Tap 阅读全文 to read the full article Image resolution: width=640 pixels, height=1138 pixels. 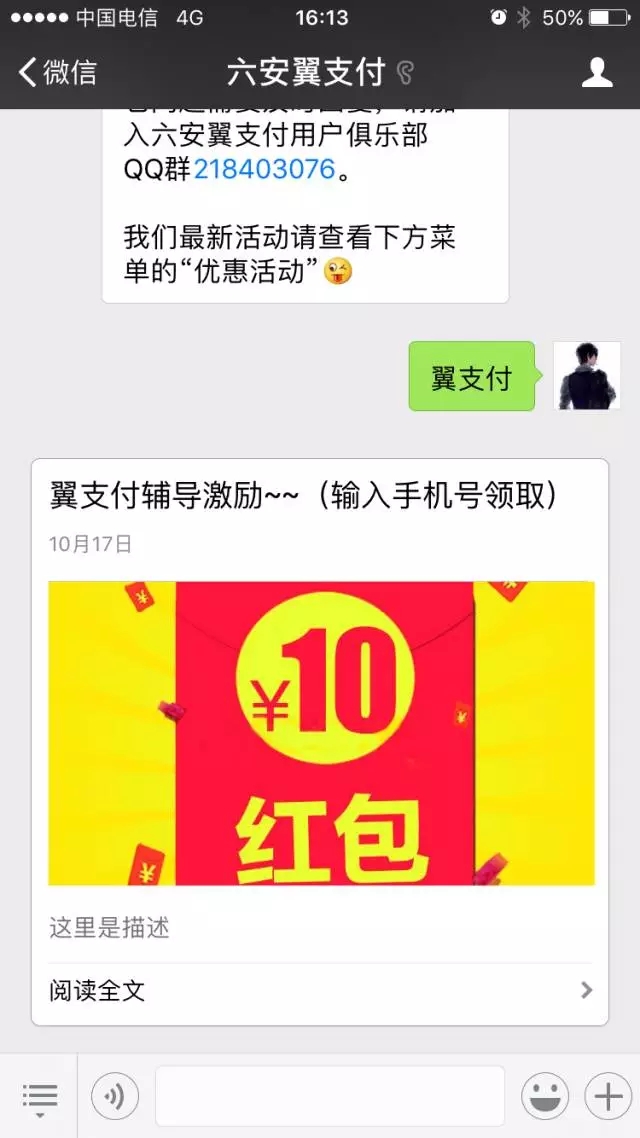[320, 991]
